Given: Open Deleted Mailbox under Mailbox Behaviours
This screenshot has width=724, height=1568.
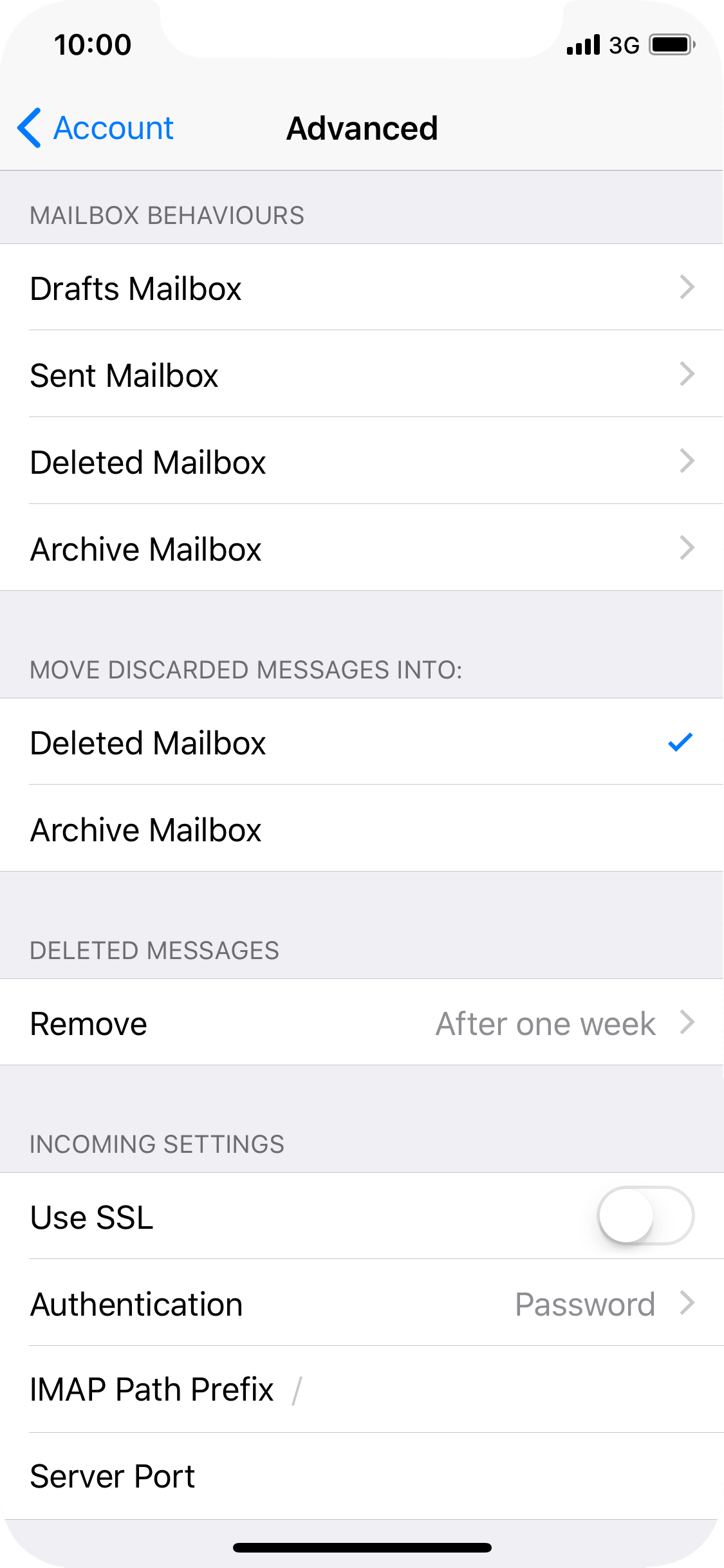Looking at the screenshot, I should pos(362,461).
